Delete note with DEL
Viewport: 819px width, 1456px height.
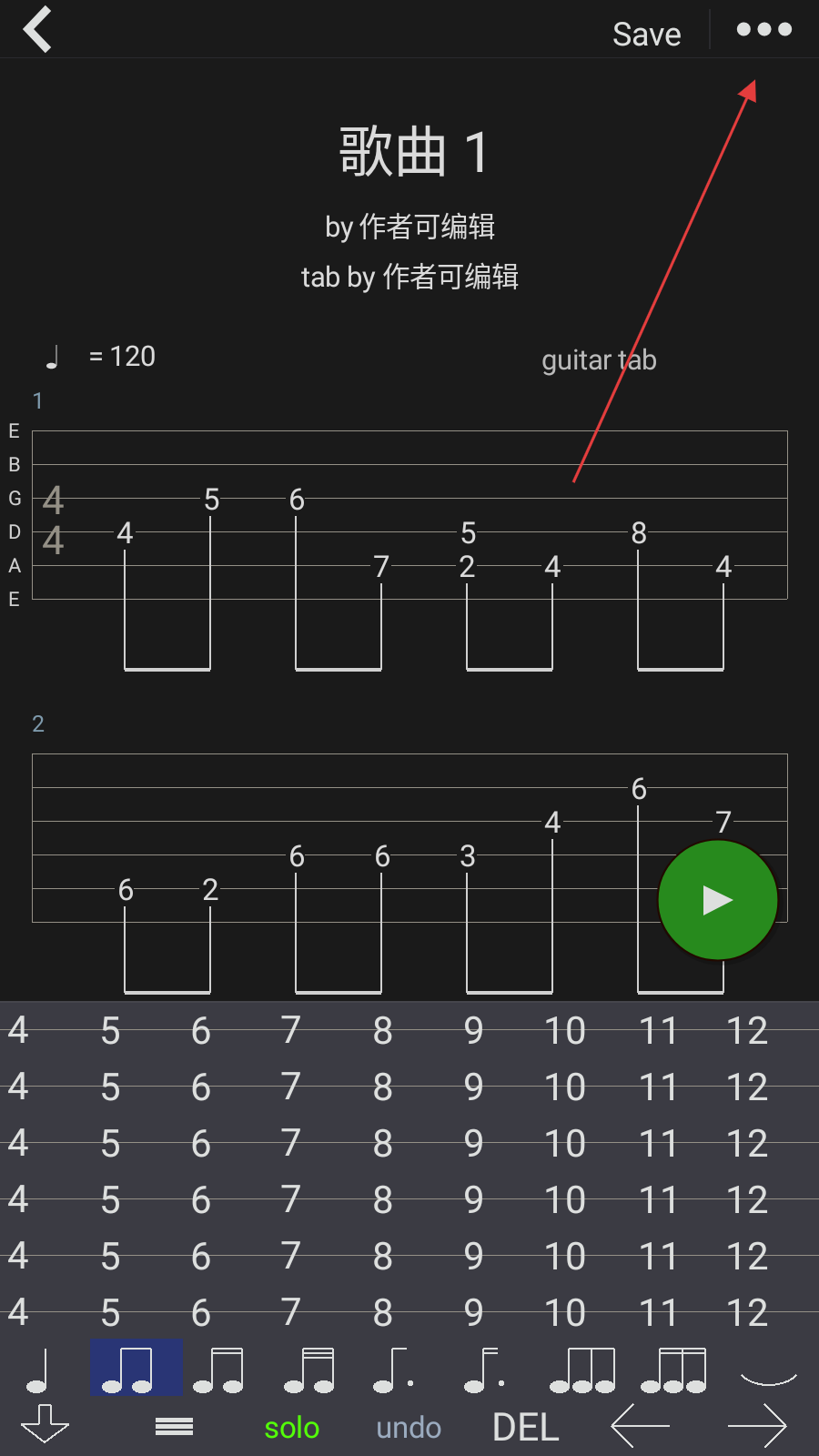525,1427
